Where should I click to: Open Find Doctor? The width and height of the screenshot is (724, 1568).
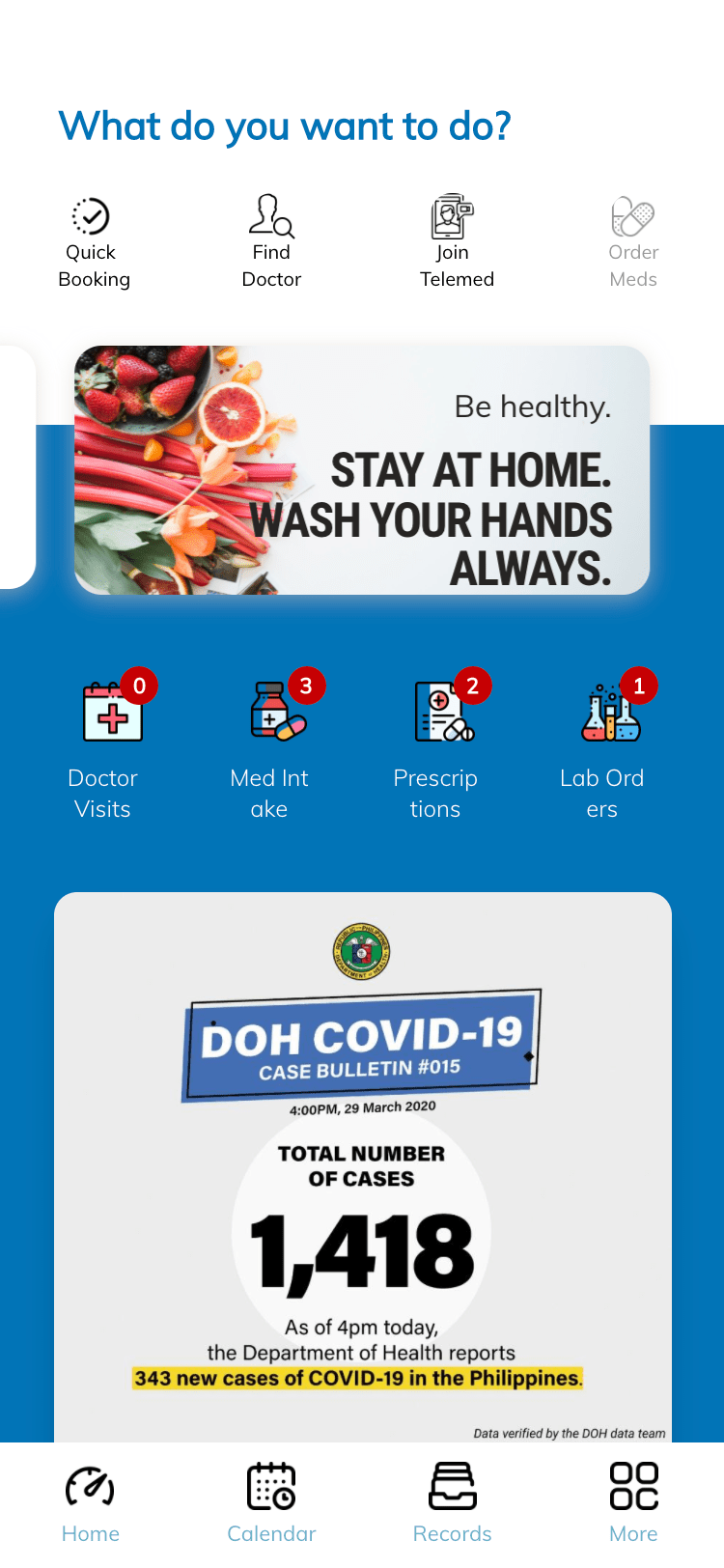click(x=271, y=243)
